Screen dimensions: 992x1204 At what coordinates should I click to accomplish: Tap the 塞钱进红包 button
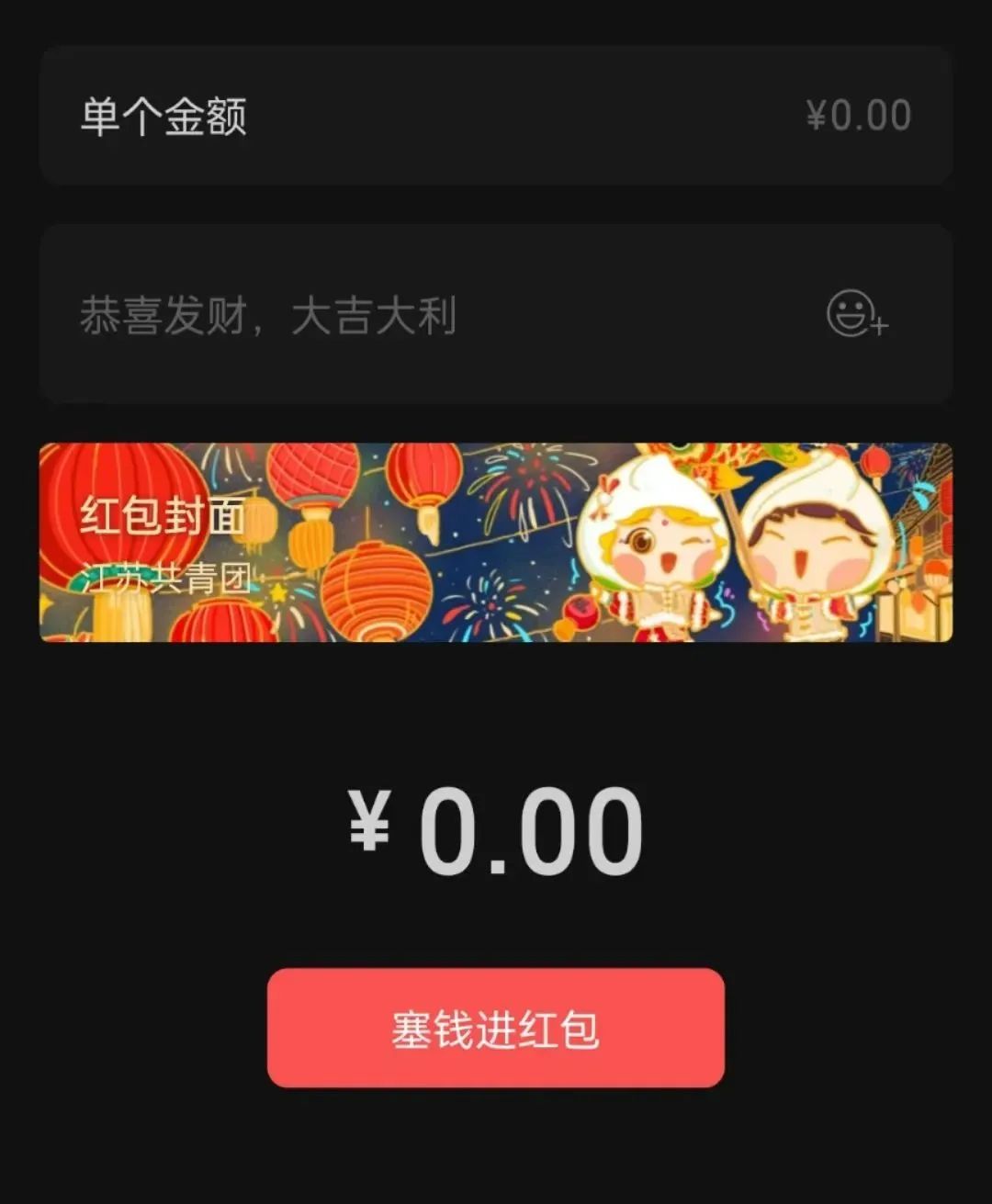[496, 1028]
